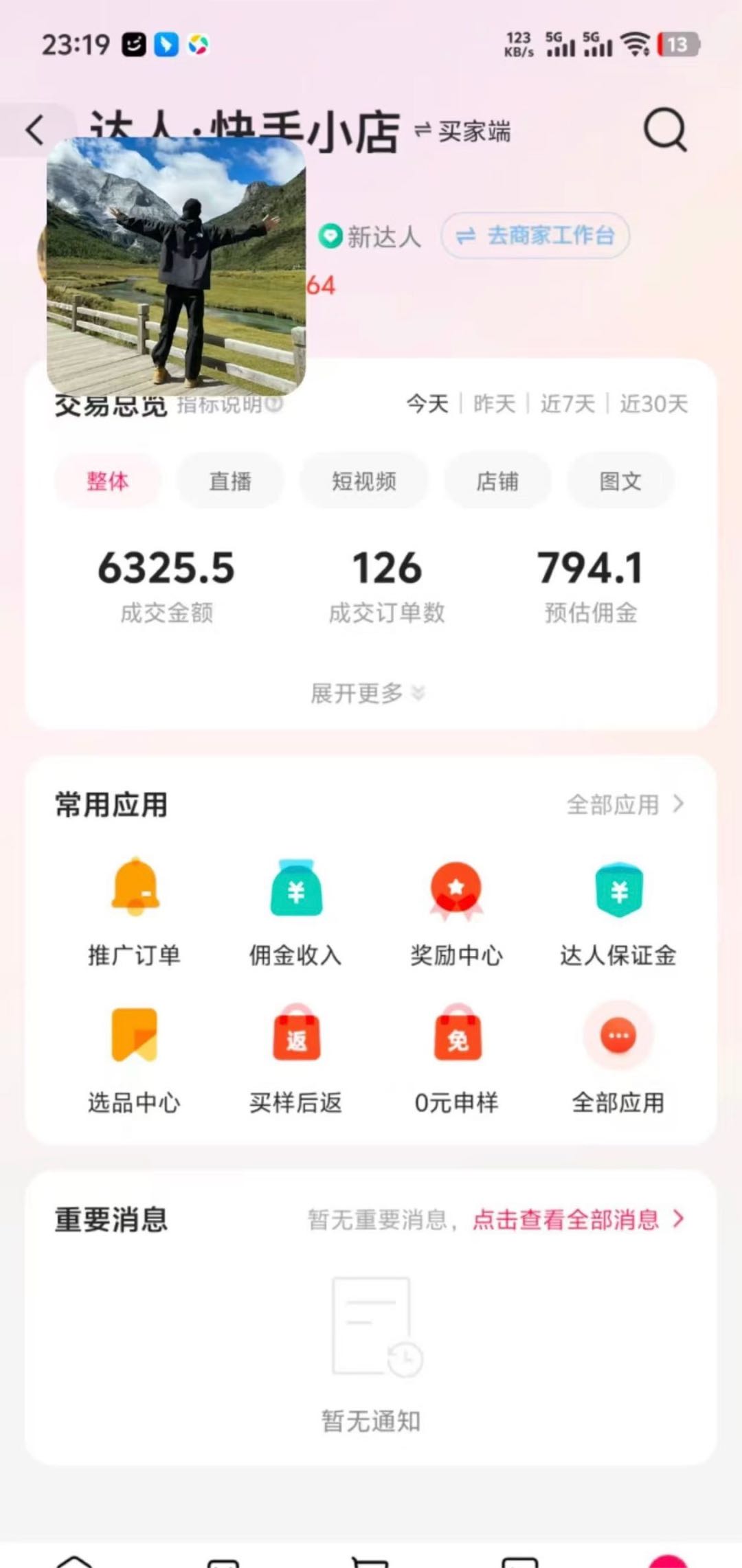
Task: Select the 图文 filter pill
Action: (x=620, y=481)
